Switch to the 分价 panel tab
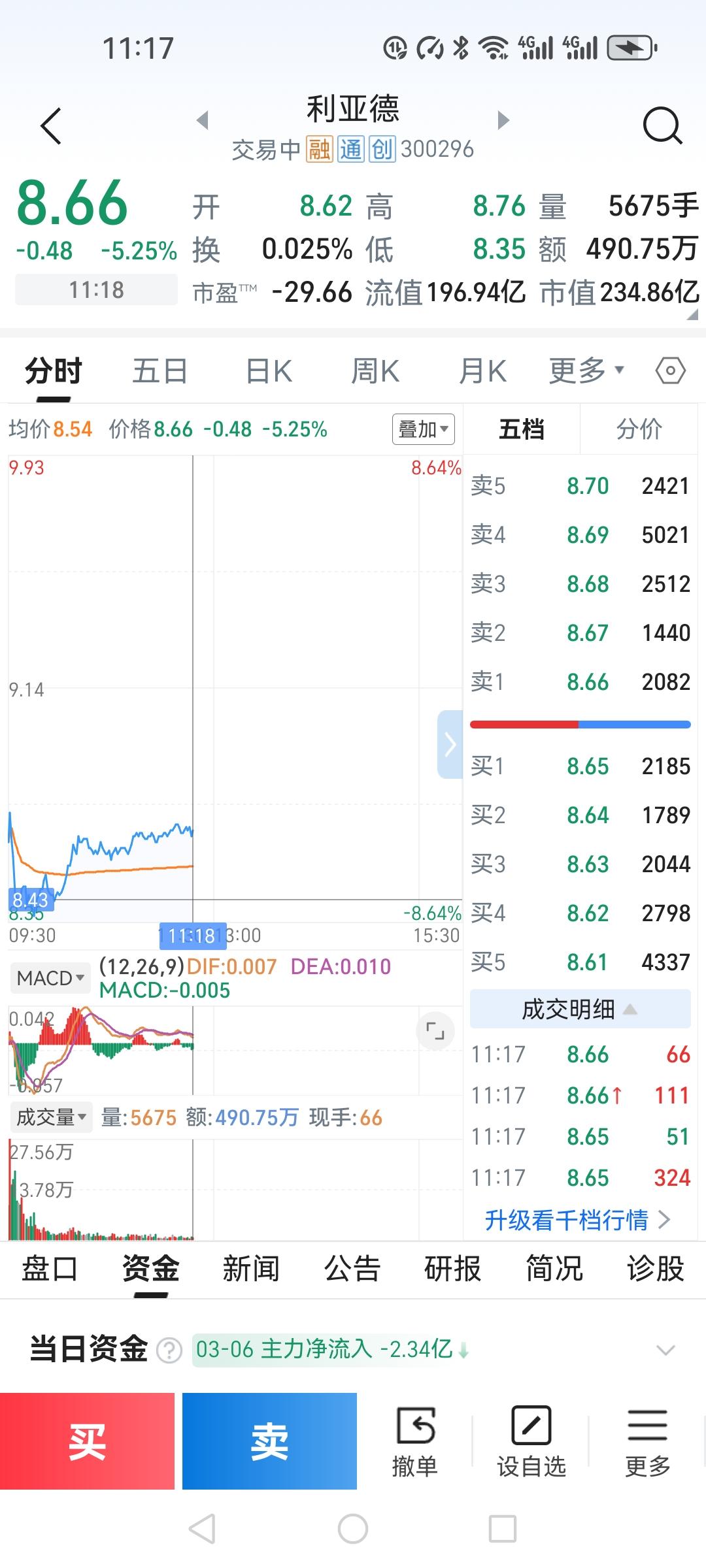The image size is (706, 1568). (639, 429)
